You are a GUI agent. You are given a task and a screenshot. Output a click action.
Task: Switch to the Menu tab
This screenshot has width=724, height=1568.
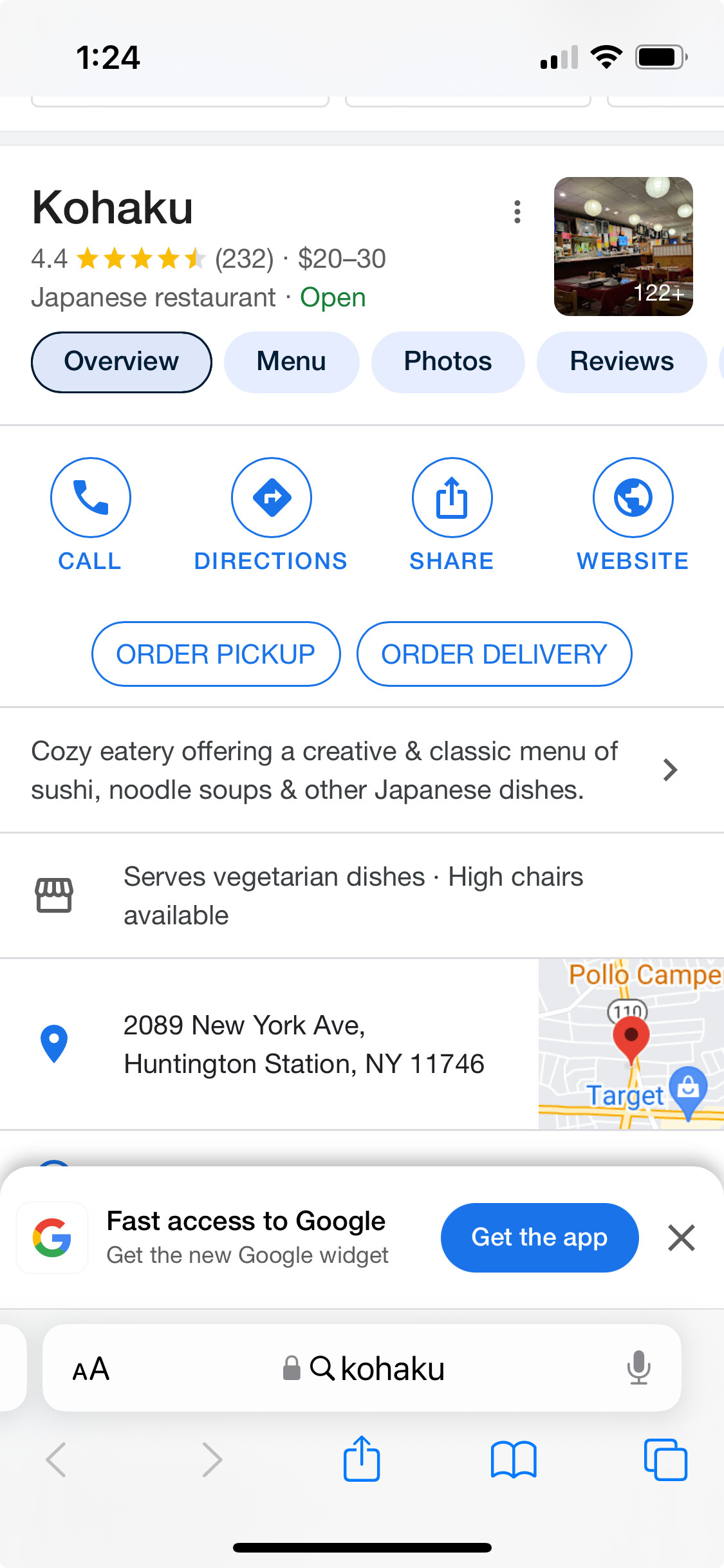[x=292, y=362]
